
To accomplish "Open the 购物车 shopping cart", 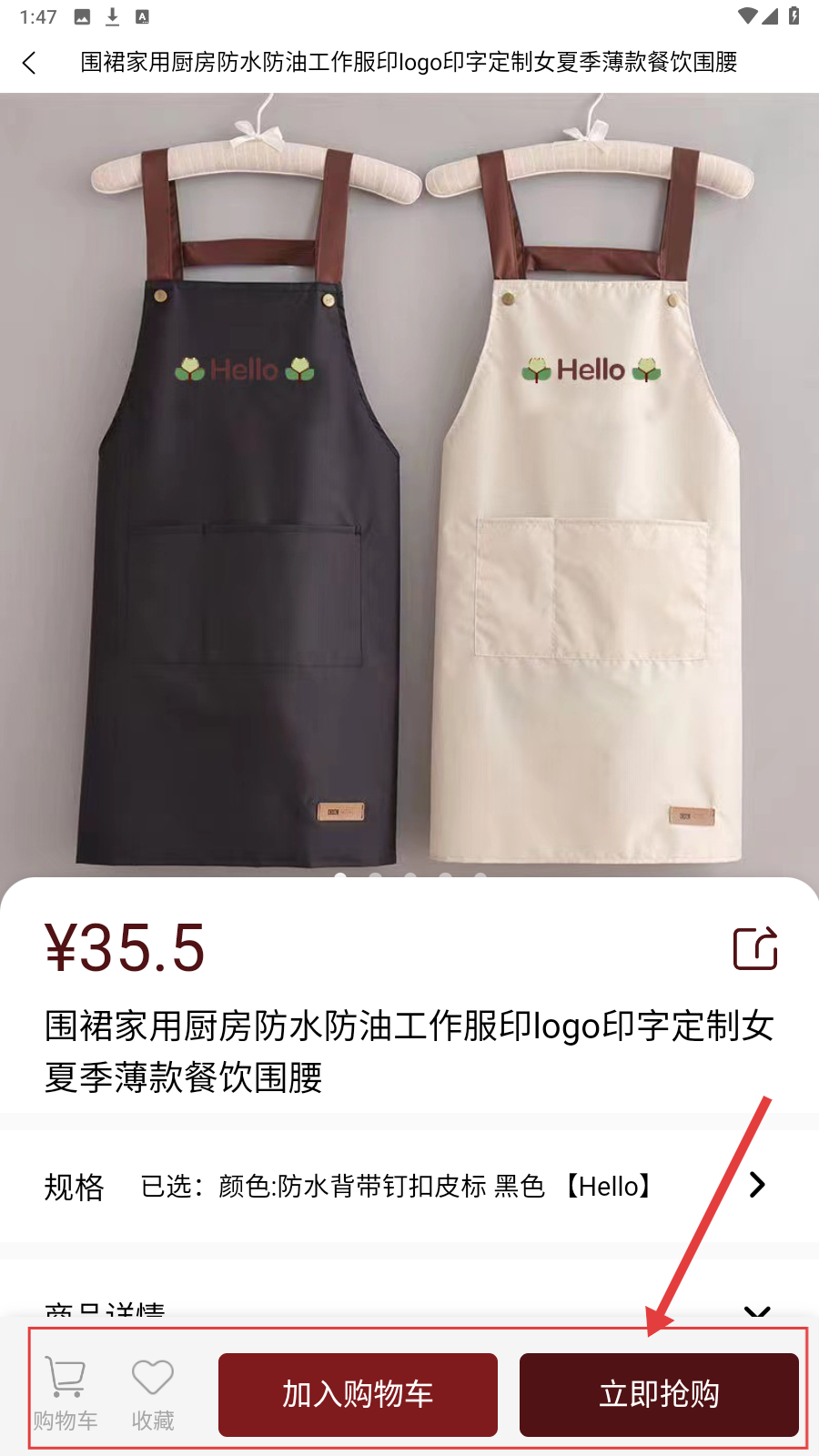I will pos(66,1394).
